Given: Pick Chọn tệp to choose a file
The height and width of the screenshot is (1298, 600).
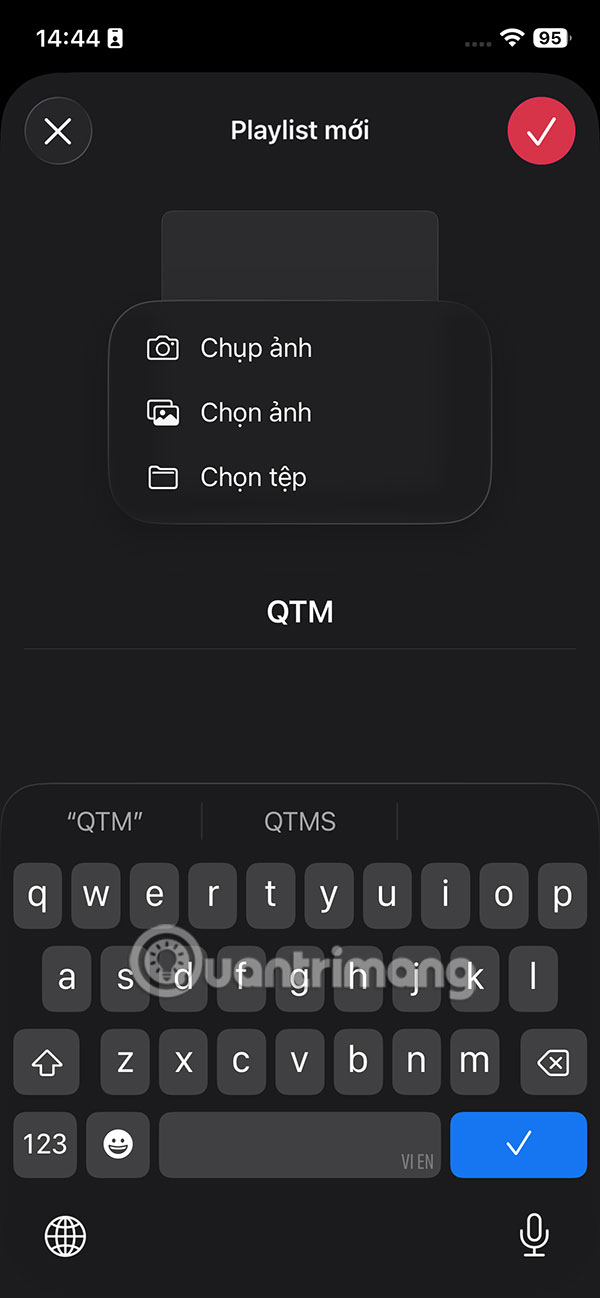Looking at the screenshot, I should [253, 477].
